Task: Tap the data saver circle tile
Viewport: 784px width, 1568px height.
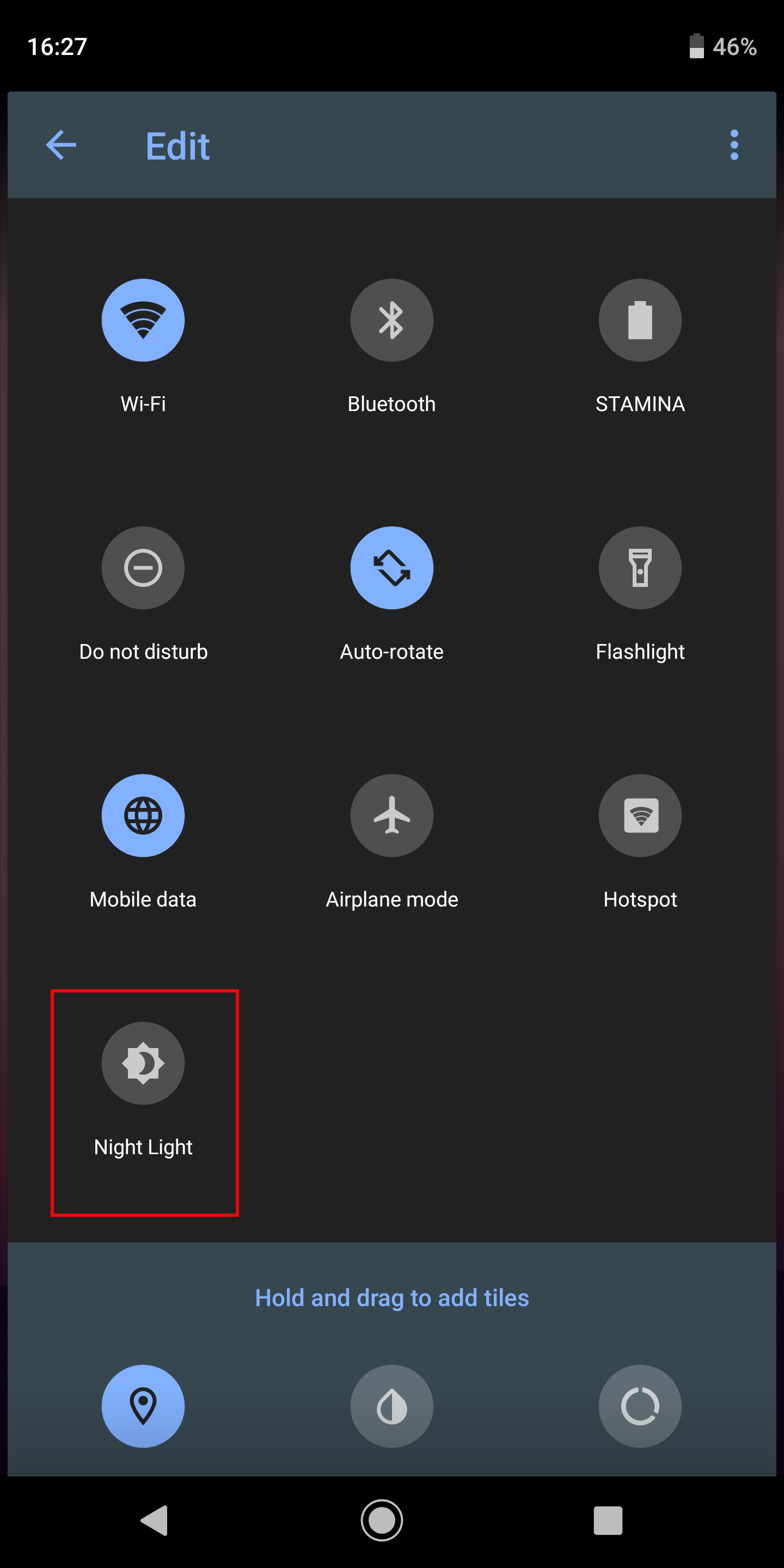Action: click(x=640, y=1406)
